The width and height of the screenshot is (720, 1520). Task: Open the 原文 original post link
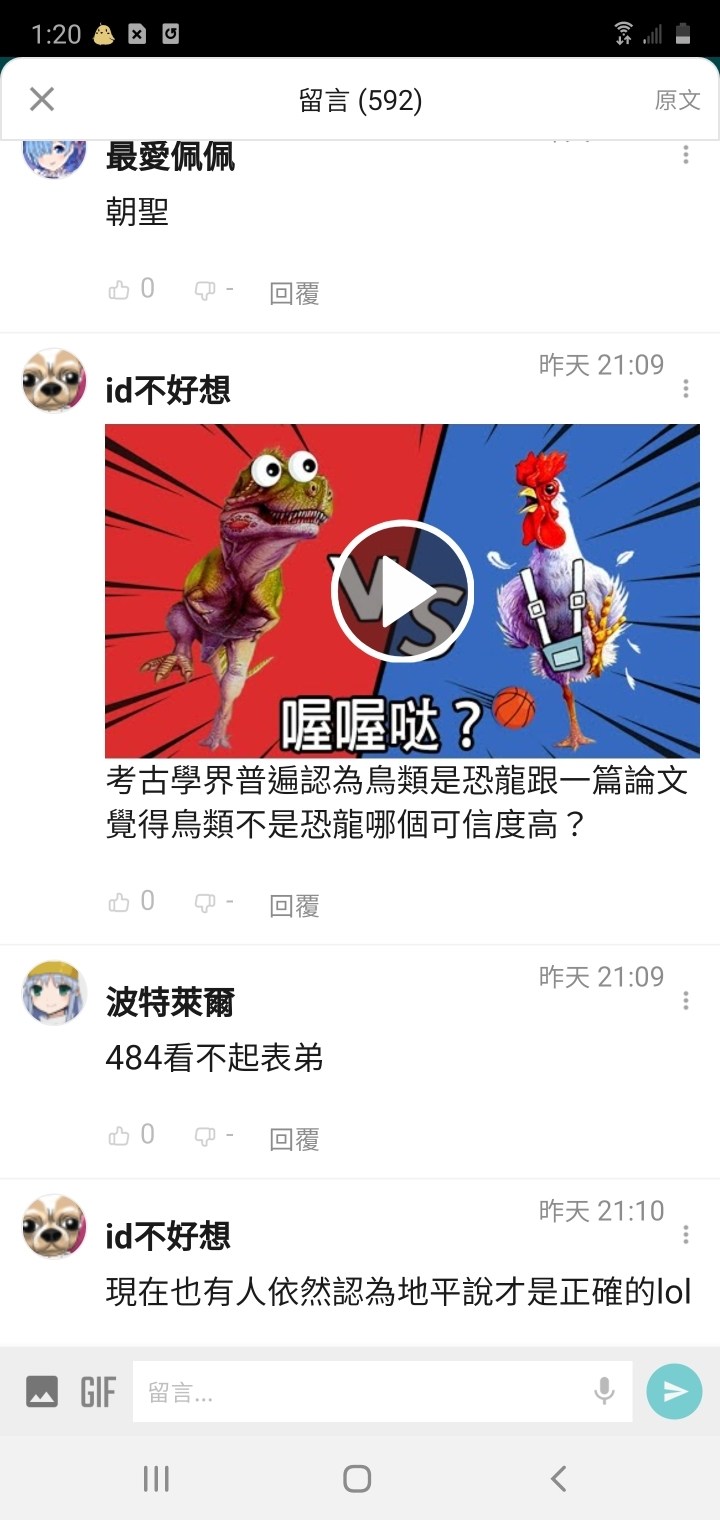(677, 100)
